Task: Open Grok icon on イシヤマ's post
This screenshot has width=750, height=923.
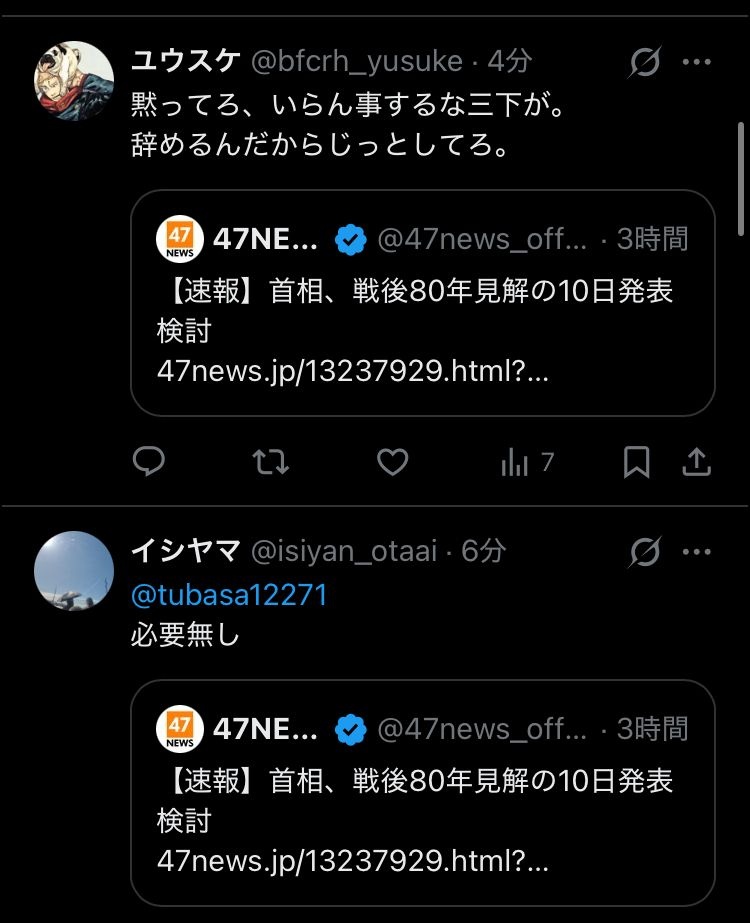Action: click(x=645, y=551)
